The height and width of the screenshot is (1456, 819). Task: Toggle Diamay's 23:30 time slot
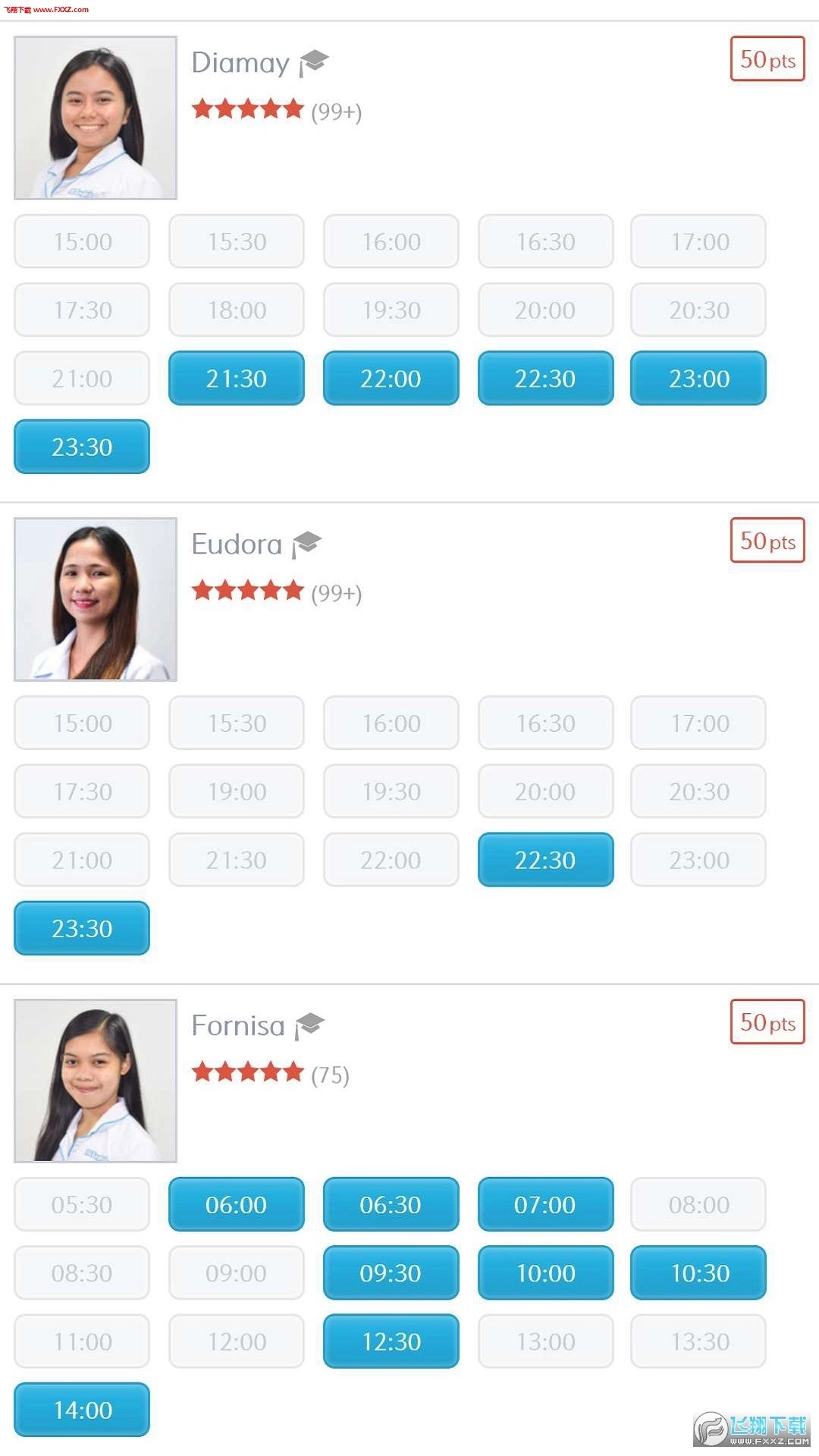pyautogui.click(x=81, y=447)
